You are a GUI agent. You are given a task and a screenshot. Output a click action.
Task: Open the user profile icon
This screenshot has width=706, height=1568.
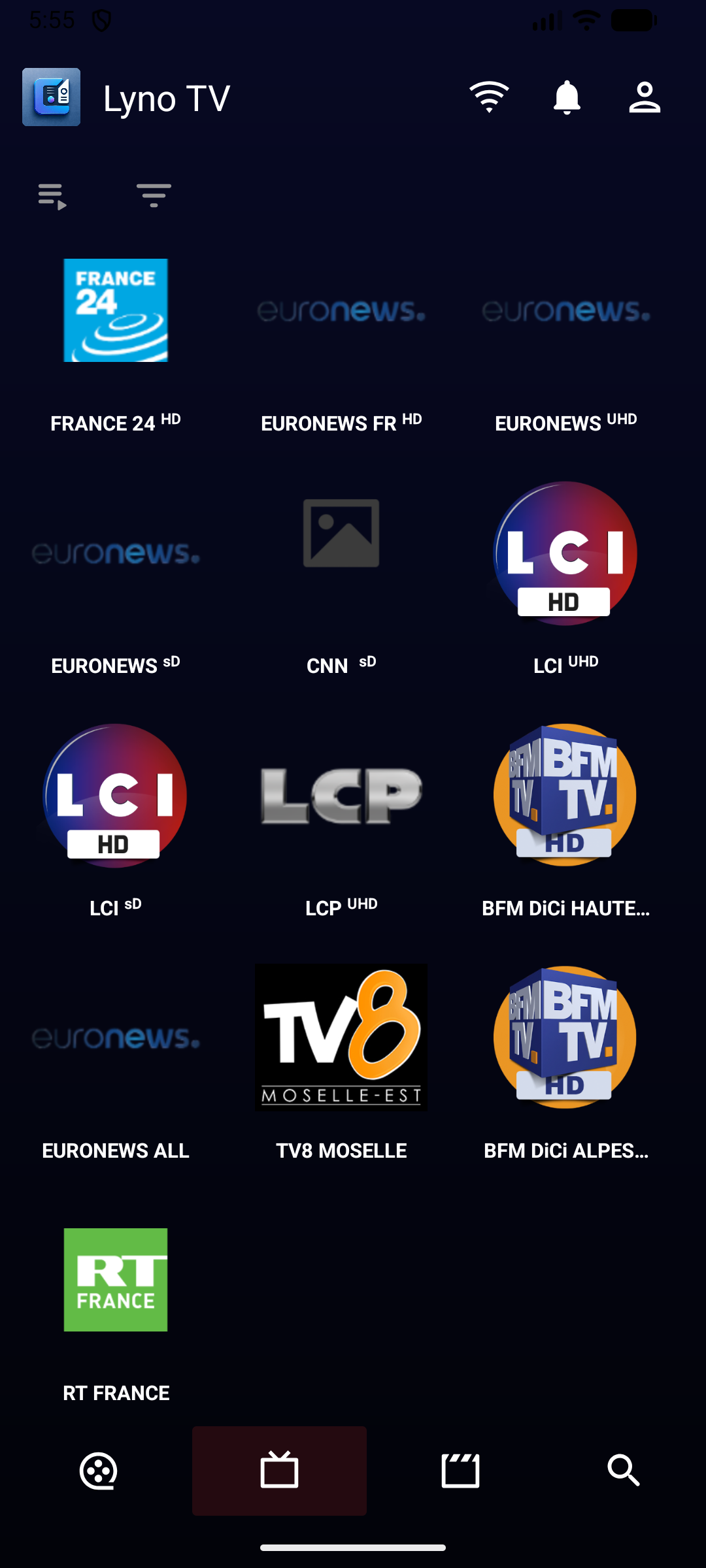tap(645, 97)
